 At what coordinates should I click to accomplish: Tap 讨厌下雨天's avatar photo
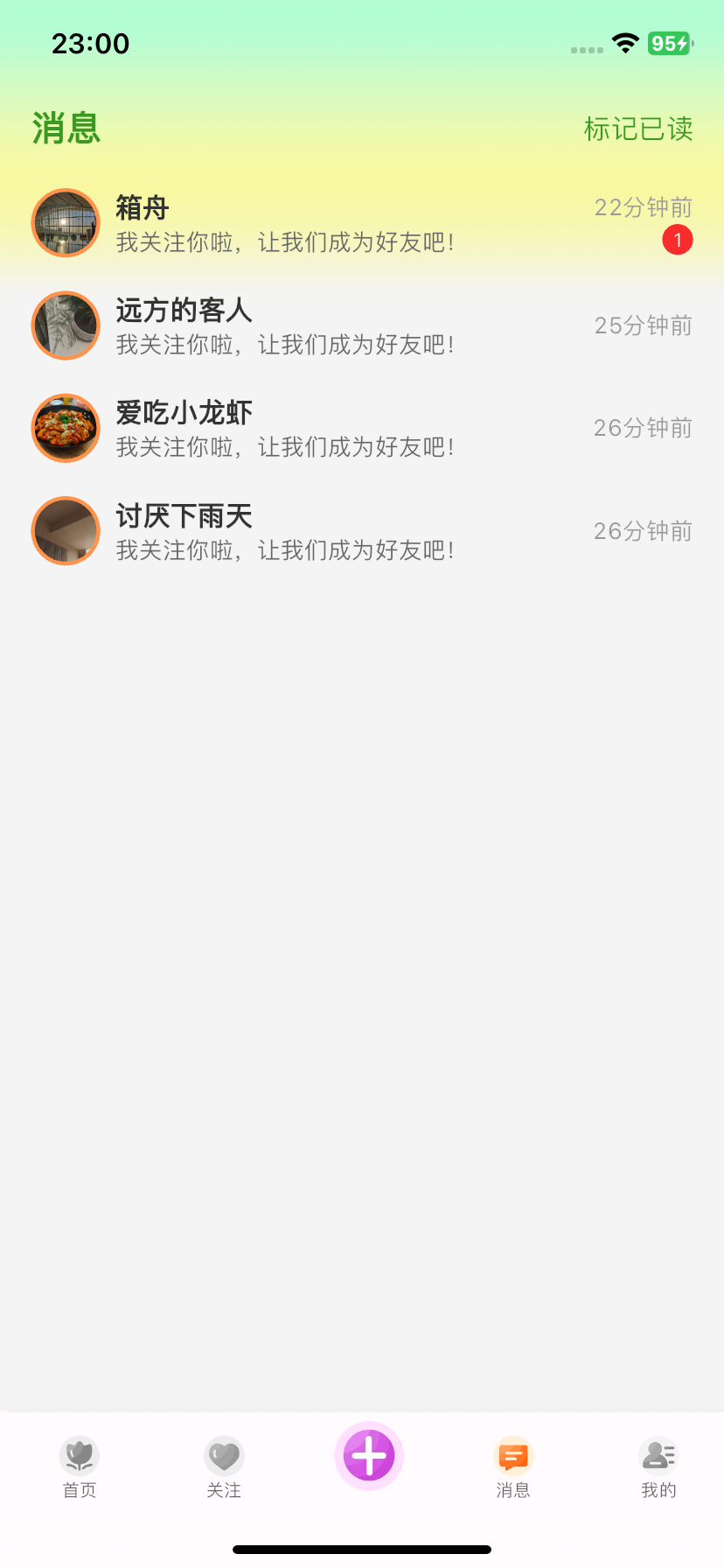point(65,531)
